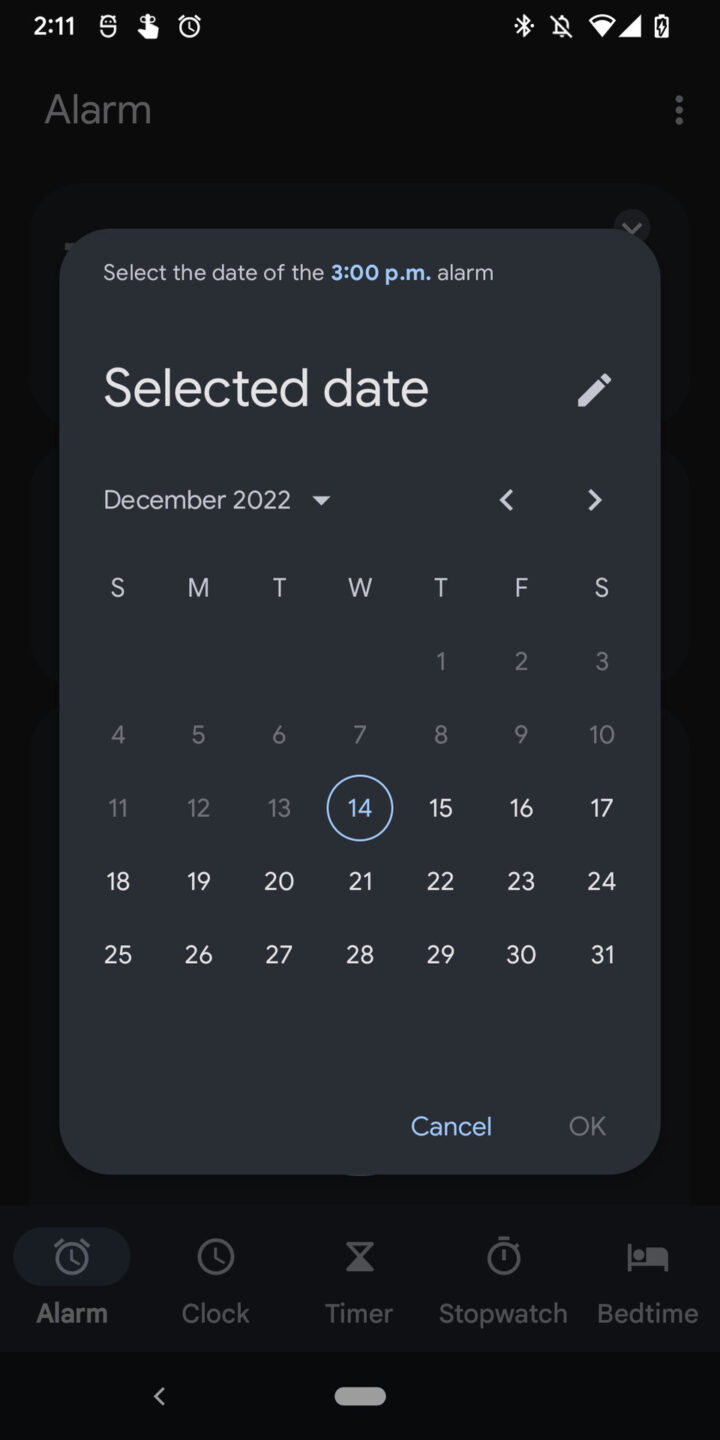Select the Timer icon in bottom navigation

(x=358, y=1256)
